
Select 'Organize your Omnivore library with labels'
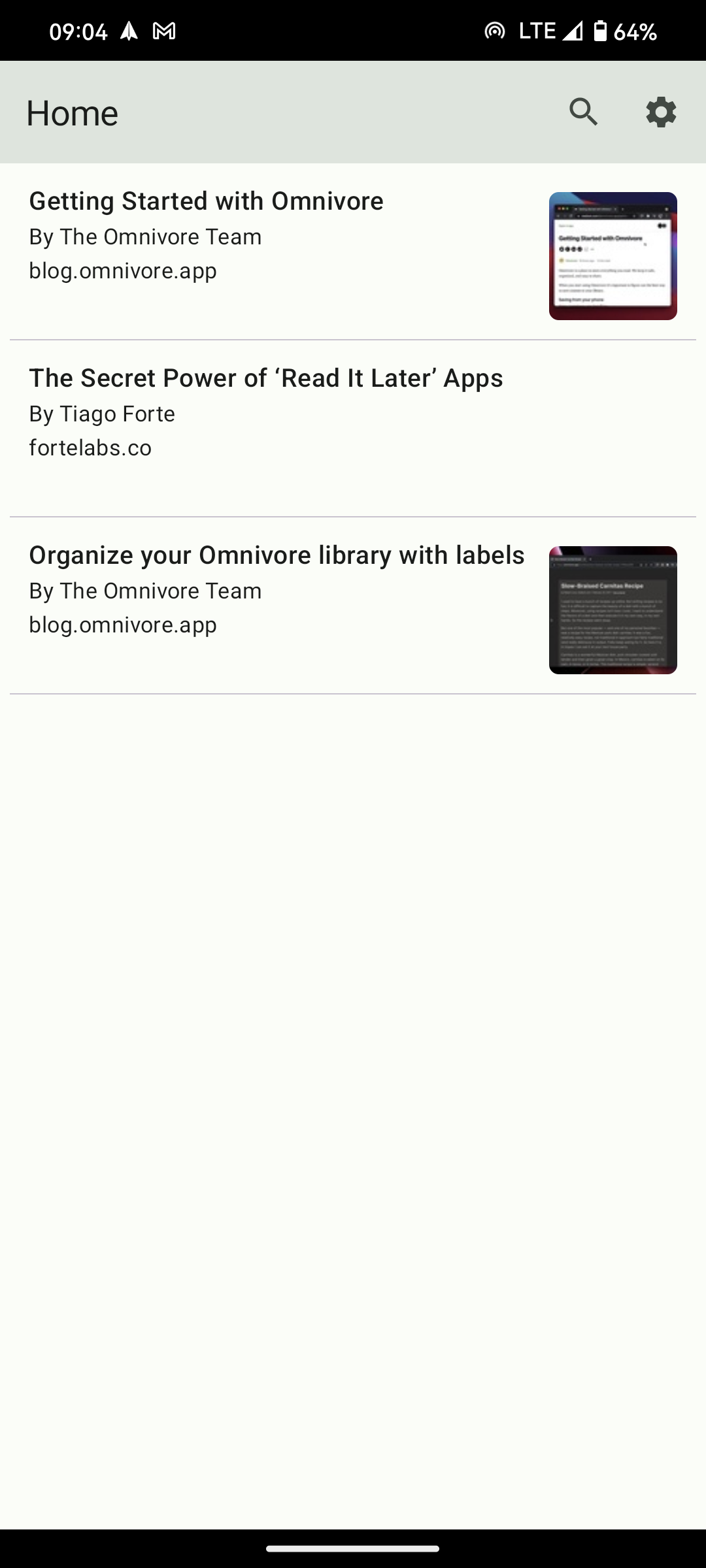276,554
